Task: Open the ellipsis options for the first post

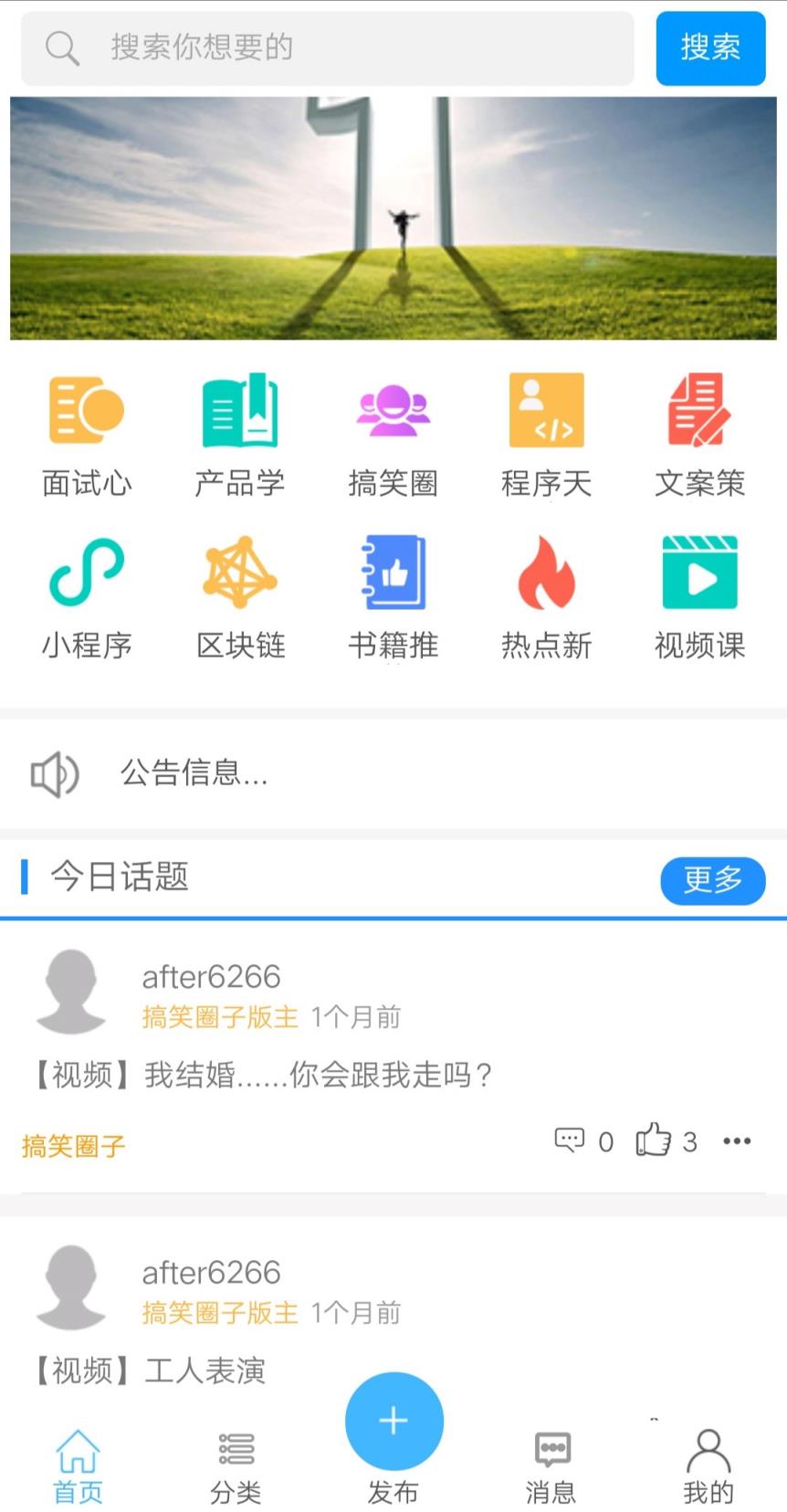Action: pos(736,1141)
